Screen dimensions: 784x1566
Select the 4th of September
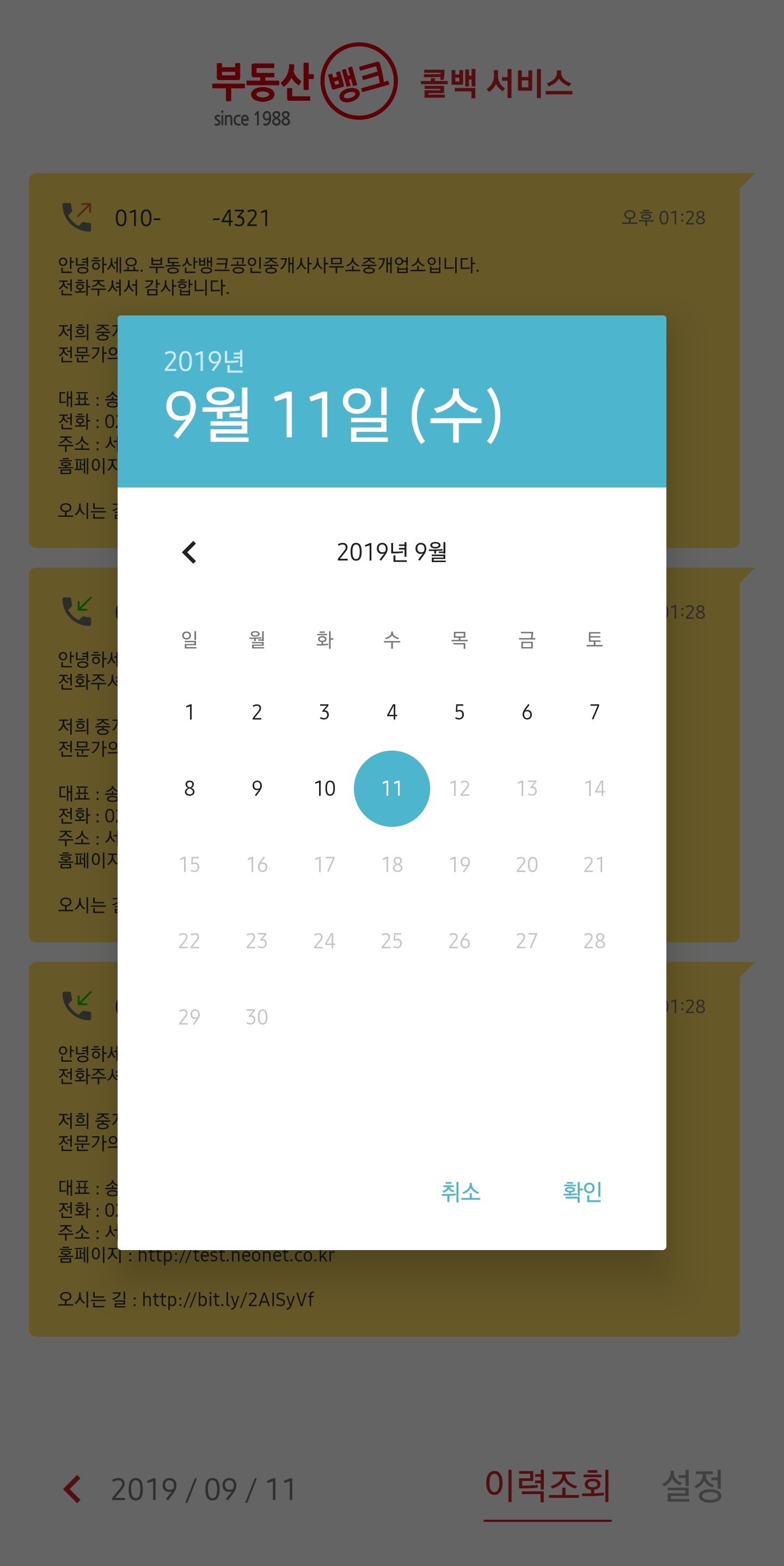(392, 712)
